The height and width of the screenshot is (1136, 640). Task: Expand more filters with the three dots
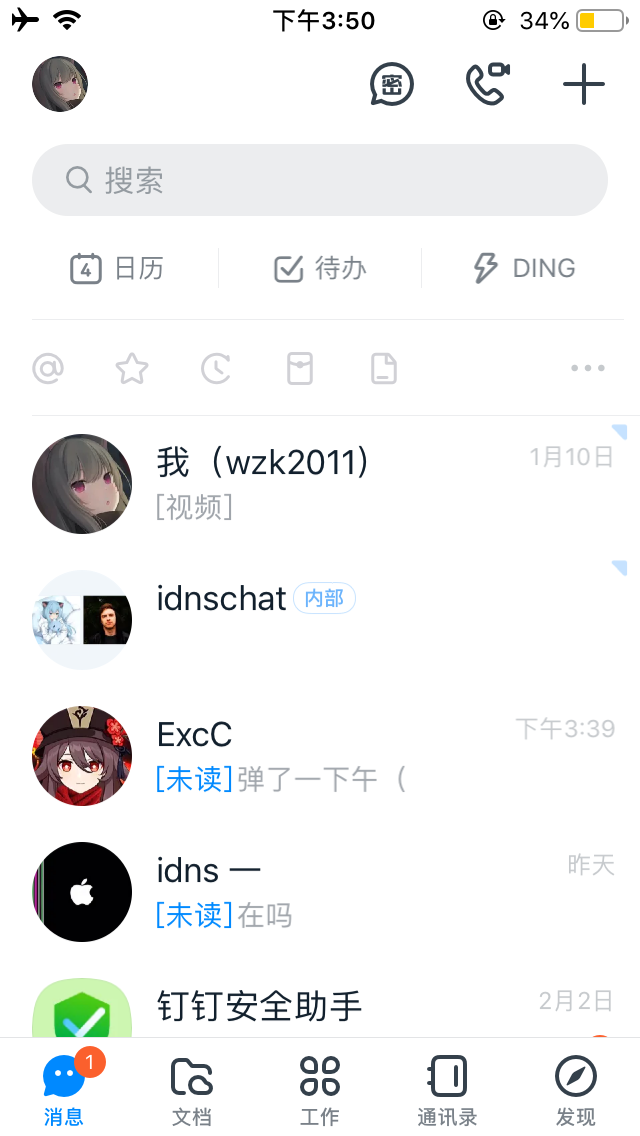(588, 369)
